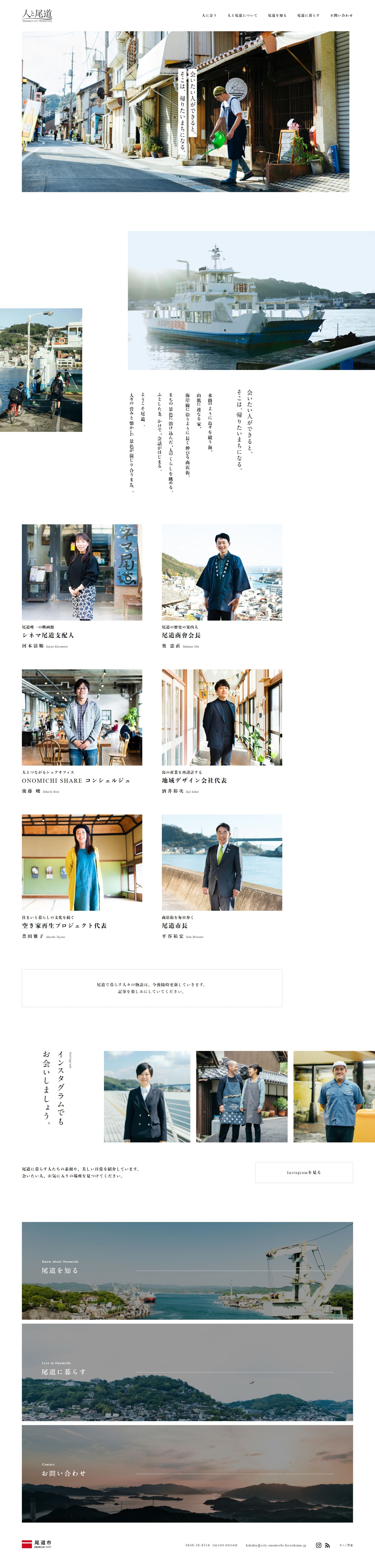Image resolution: width=375 pixels, height=1568 pixels.
Task: Tap the Instagramを見る button
Action: [x=304, y=1172]
